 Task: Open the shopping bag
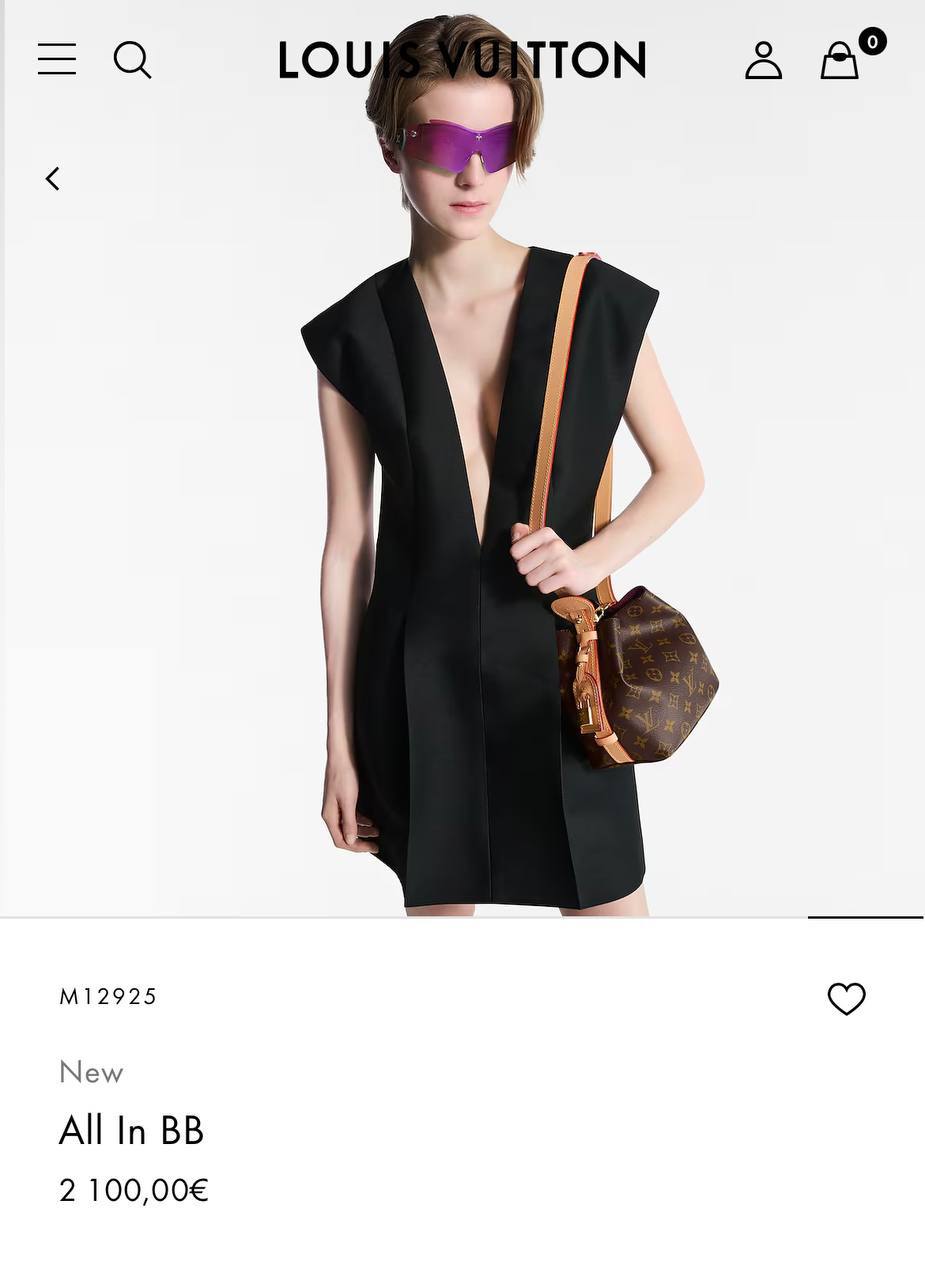coord(840,60)
